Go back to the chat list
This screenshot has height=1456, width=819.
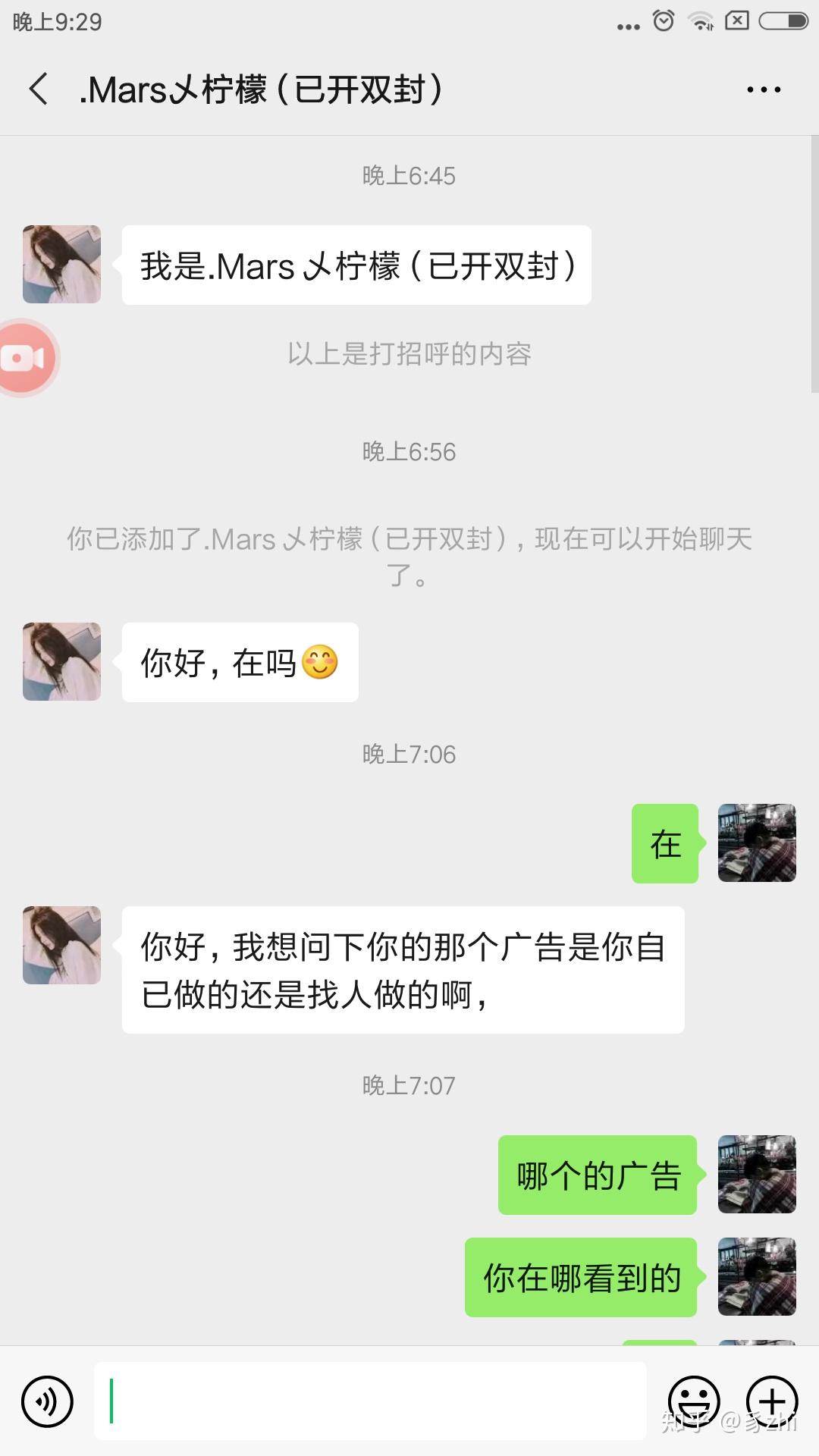tap(39, 89)
